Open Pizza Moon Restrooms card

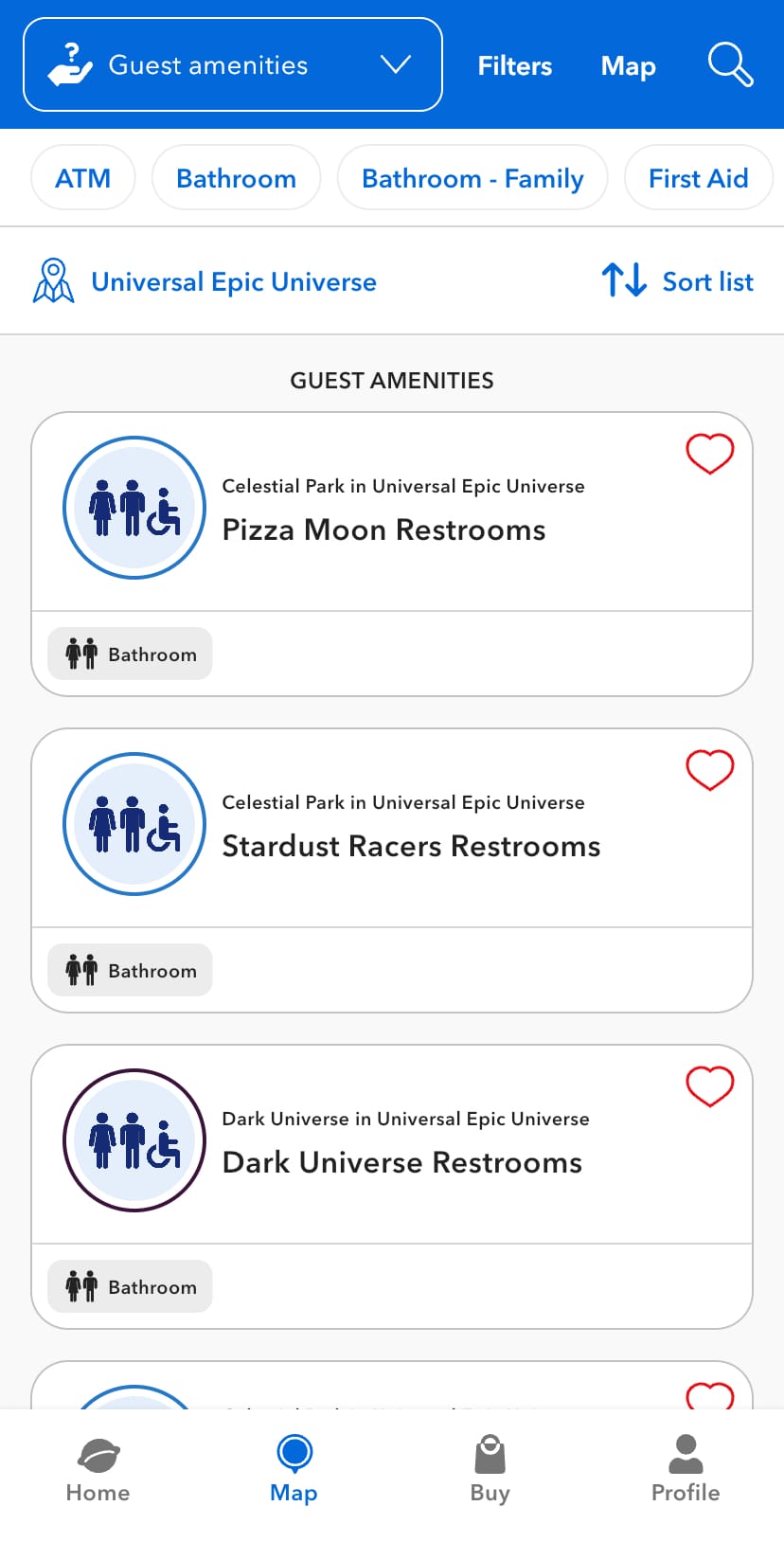(x=383, y=529)
